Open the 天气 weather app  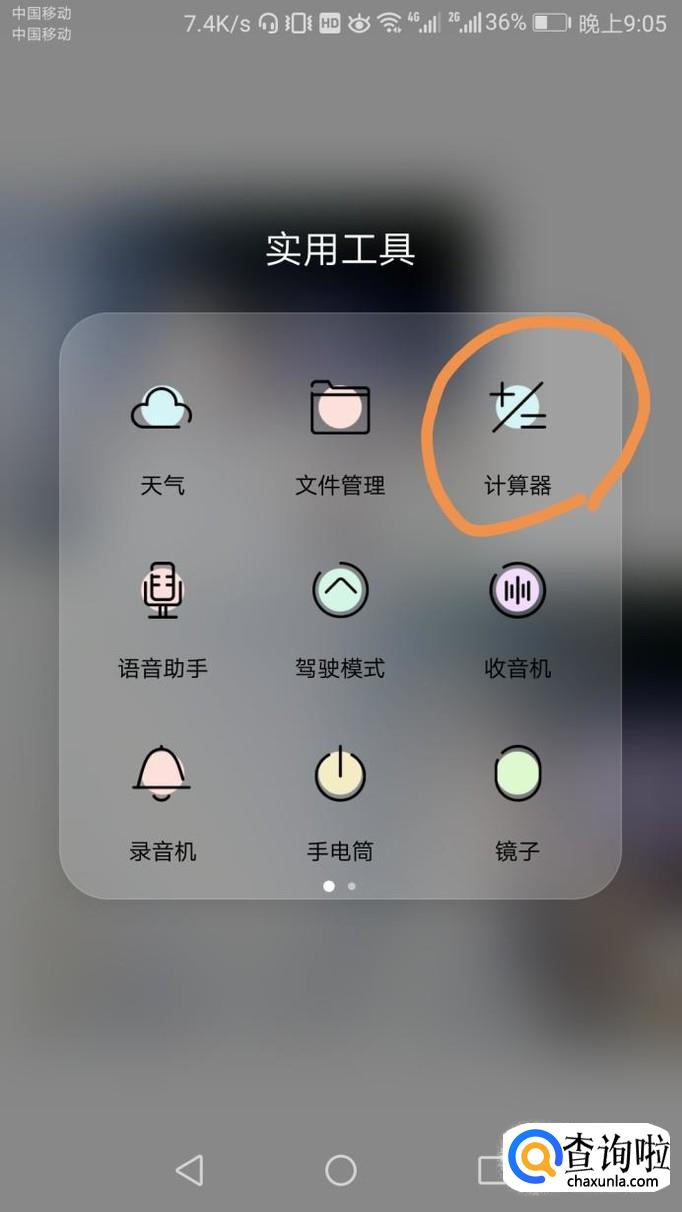[162, 408]
